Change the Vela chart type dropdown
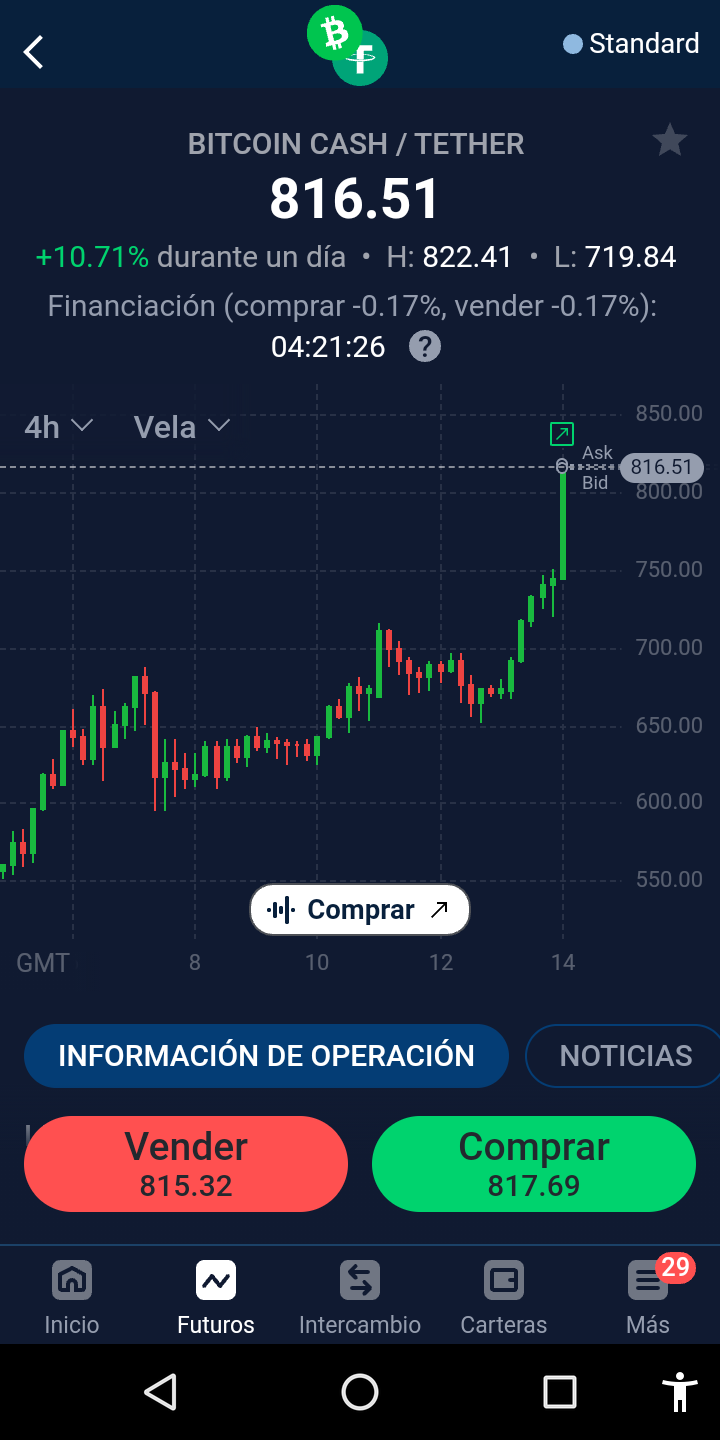The width and height of the screenshot is (720, 1440). (x=182, y=427)
